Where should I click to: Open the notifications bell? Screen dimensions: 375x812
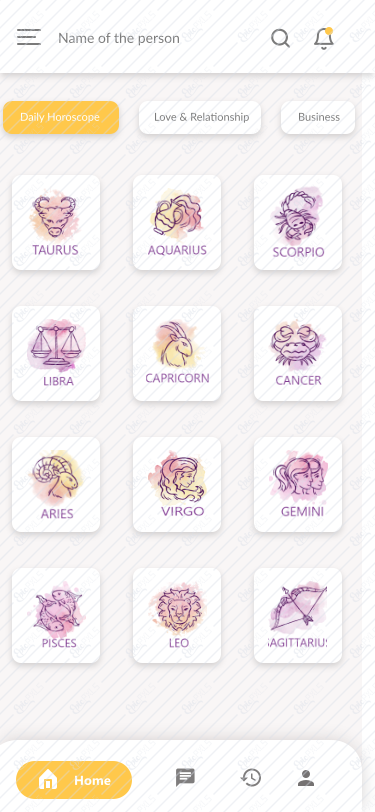(x=324, y=38)
